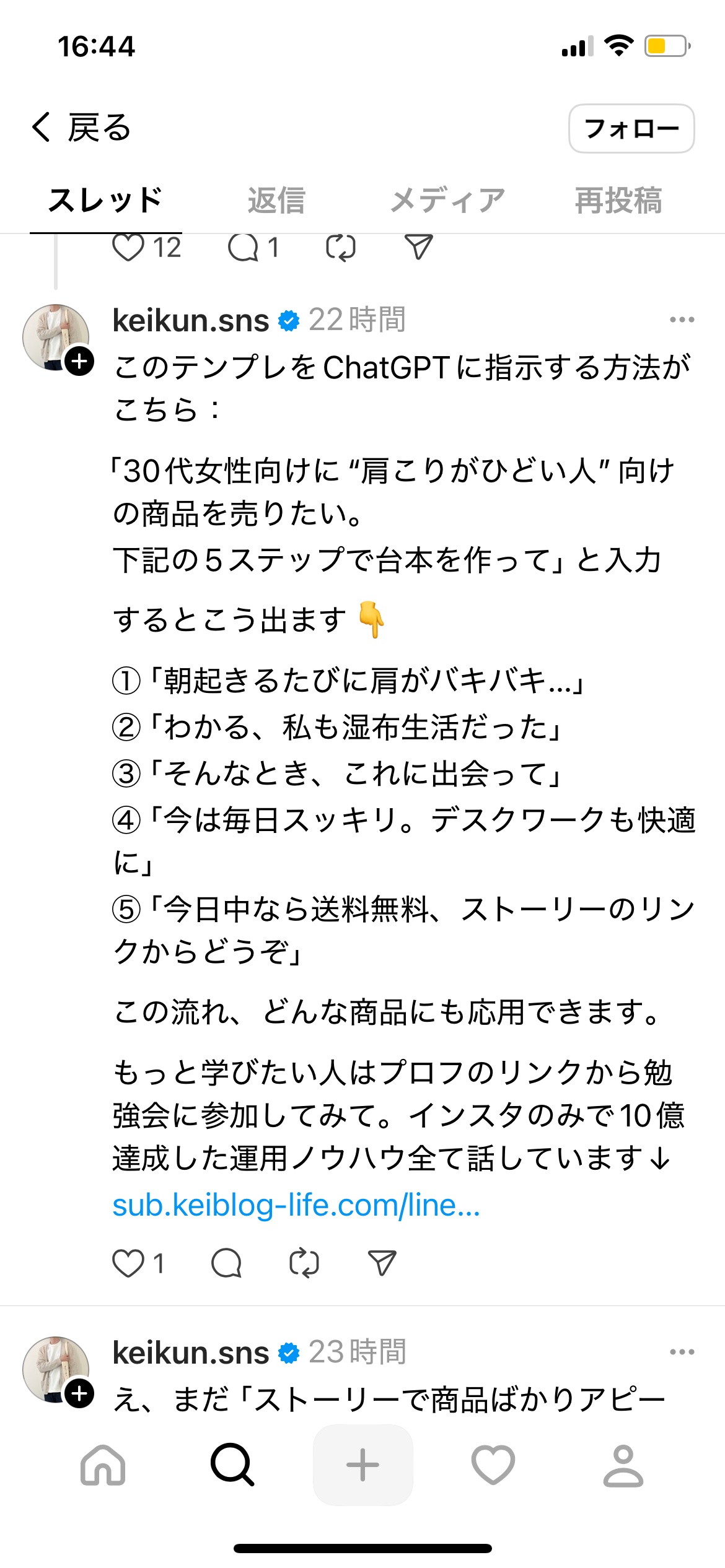Create a new thread with the plus button
This screenshot has height=1568, width=725.
(362, 1465)
